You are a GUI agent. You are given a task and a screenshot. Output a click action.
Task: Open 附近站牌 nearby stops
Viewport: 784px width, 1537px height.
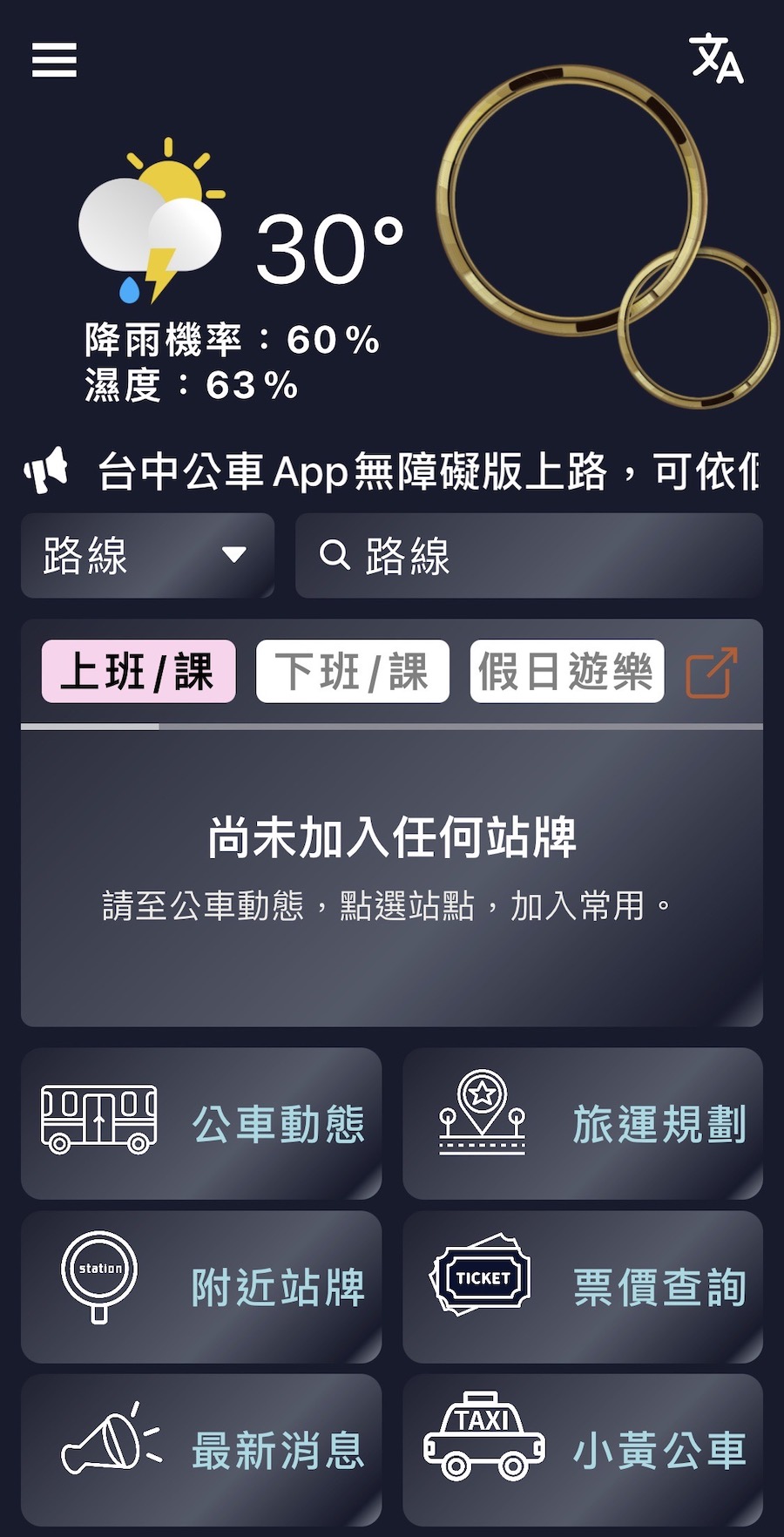(x=201, y=1286)
